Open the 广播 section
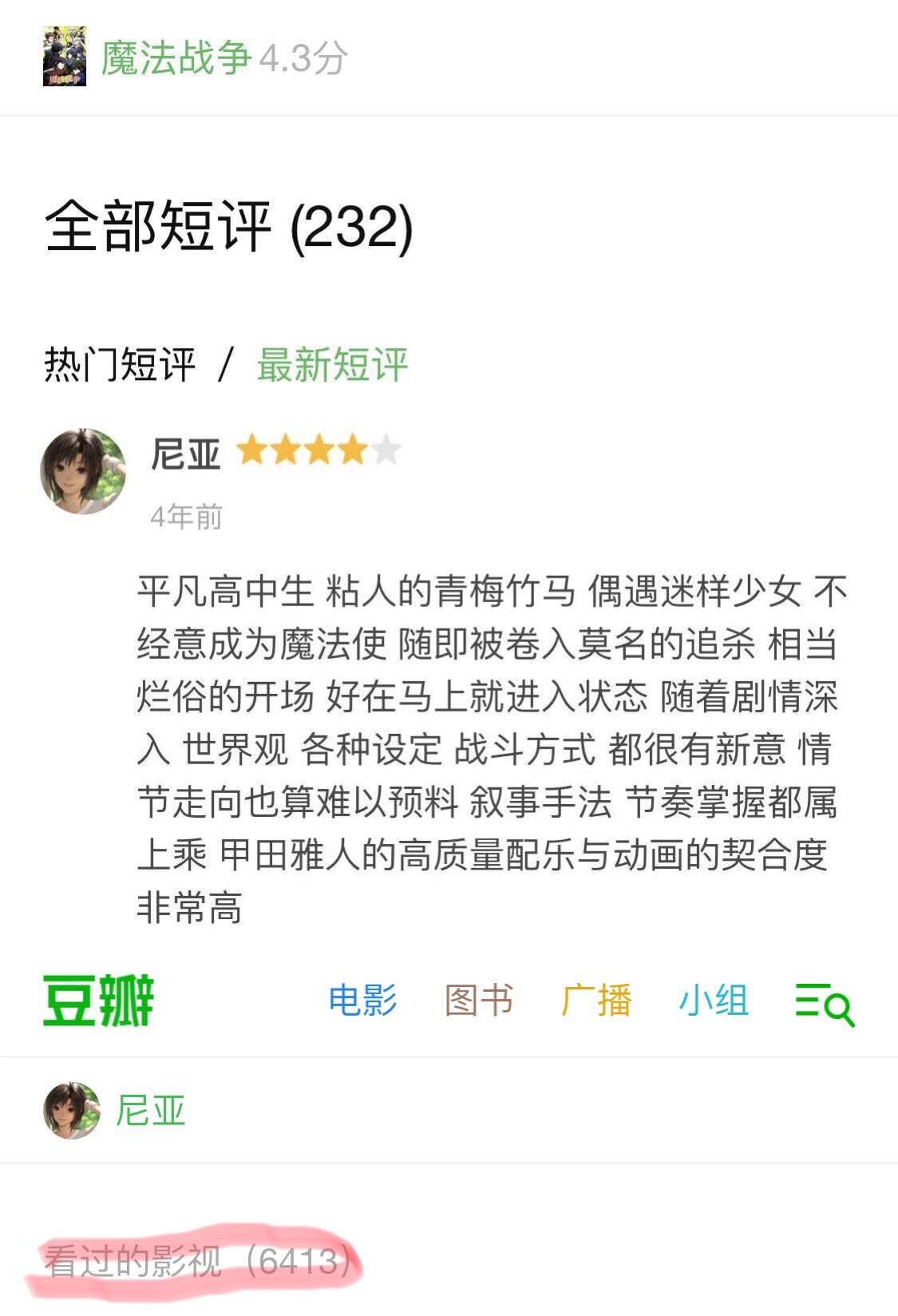The height and width of the screenshot is (1316, 898). 596,1001
